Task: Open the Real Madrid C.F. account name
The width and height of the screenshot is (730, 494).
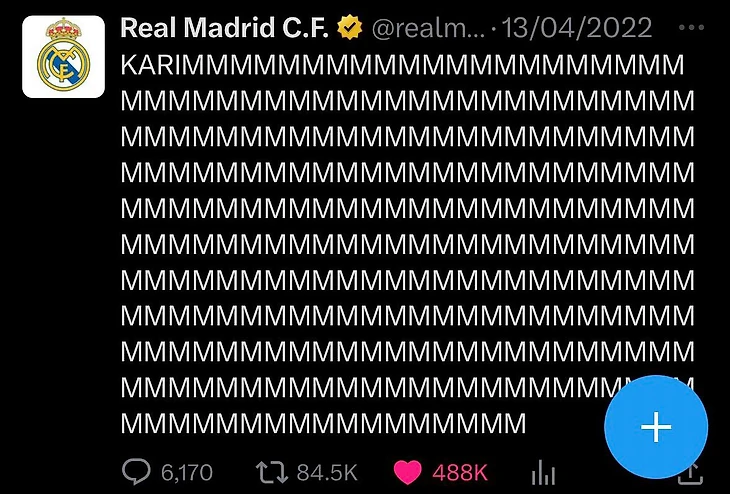Action: point(226,28)
